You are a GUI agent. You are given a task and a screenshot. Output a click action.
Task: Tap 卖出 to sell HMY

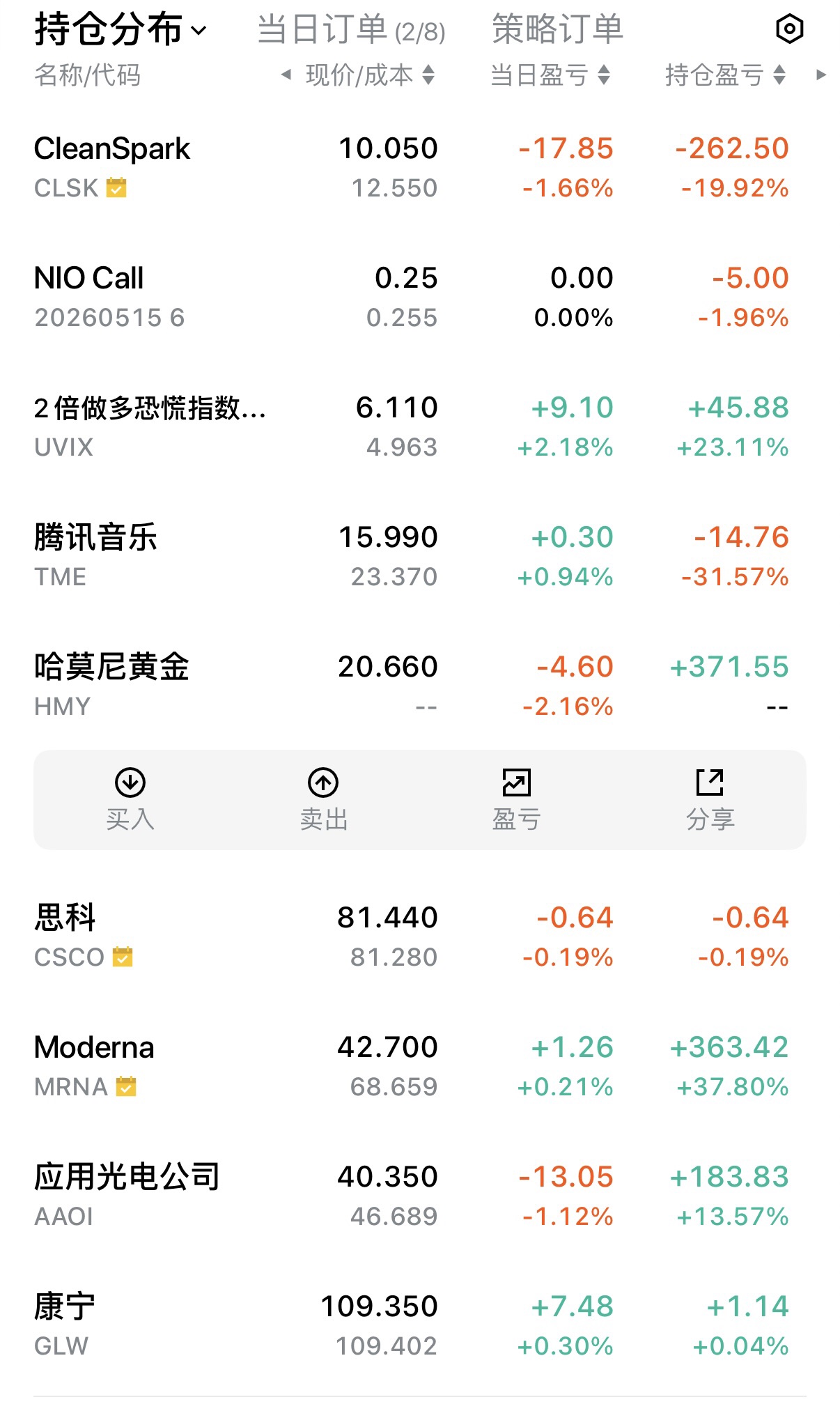click(x=323, y=800)
